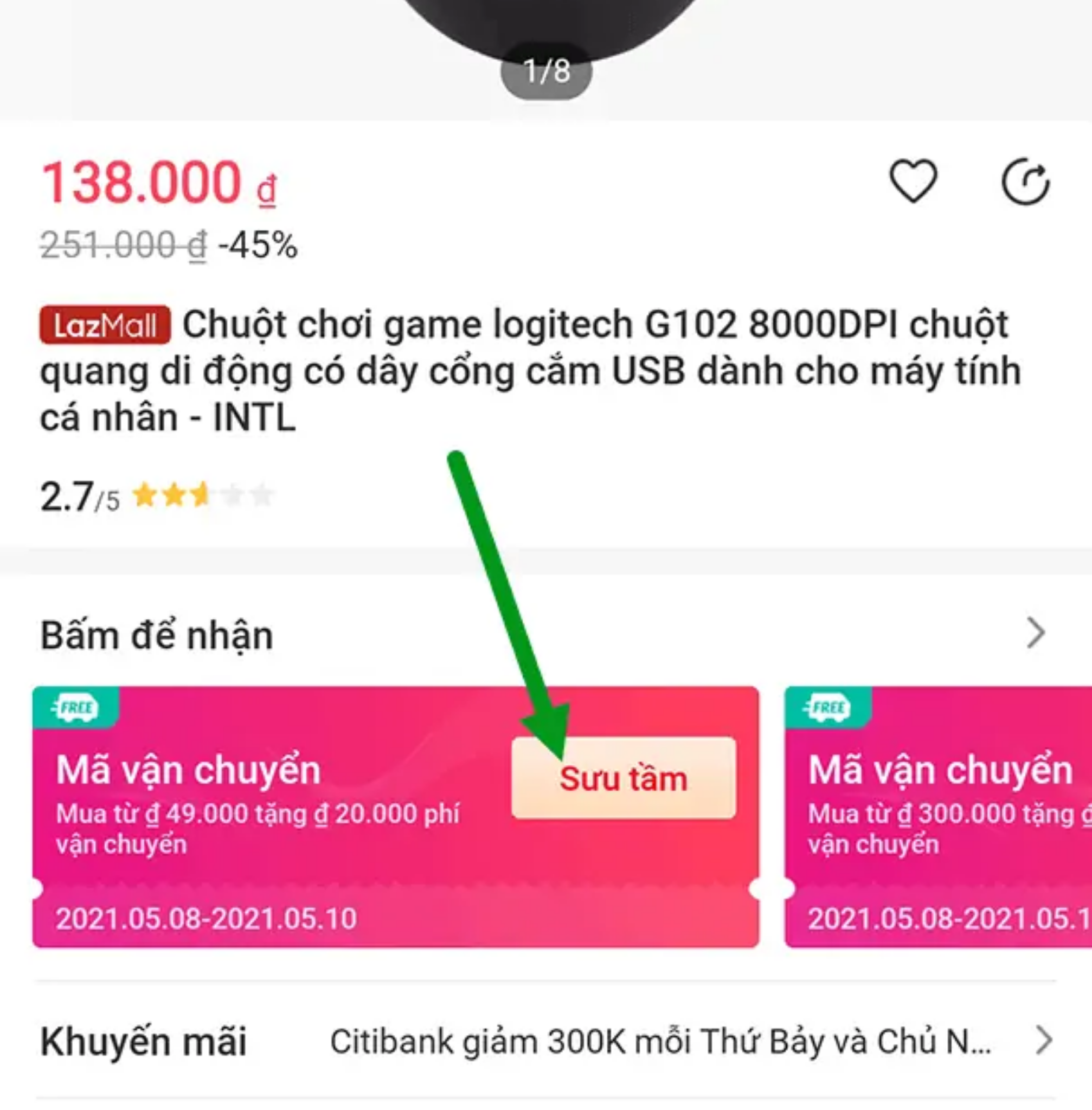Tap "Sưu tầm" to collect the voucher
1092x1110 pixels.
pyautogui.click(x=624, y=776)
